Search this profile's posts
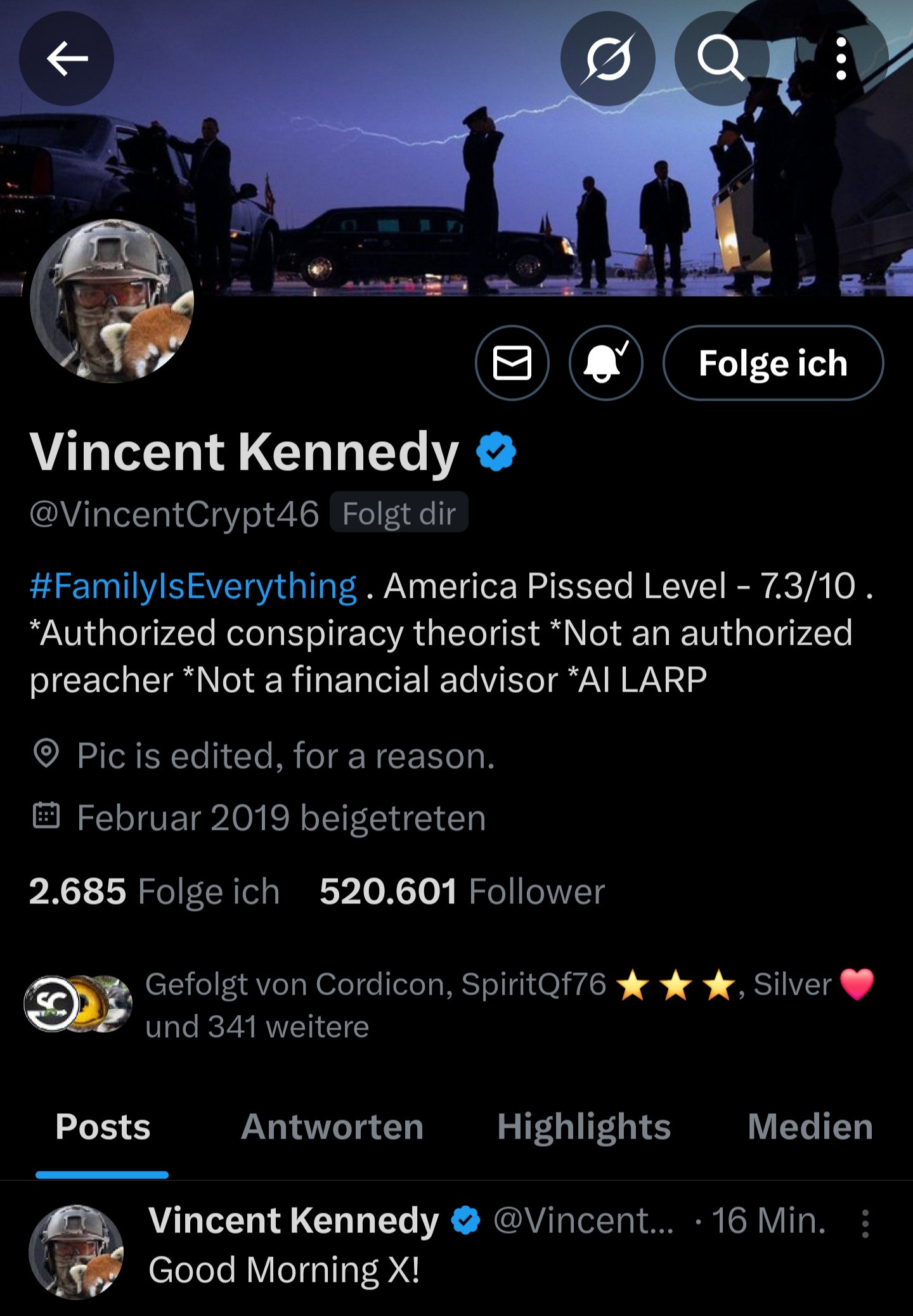913x1316 pixels. pos(721,59)
